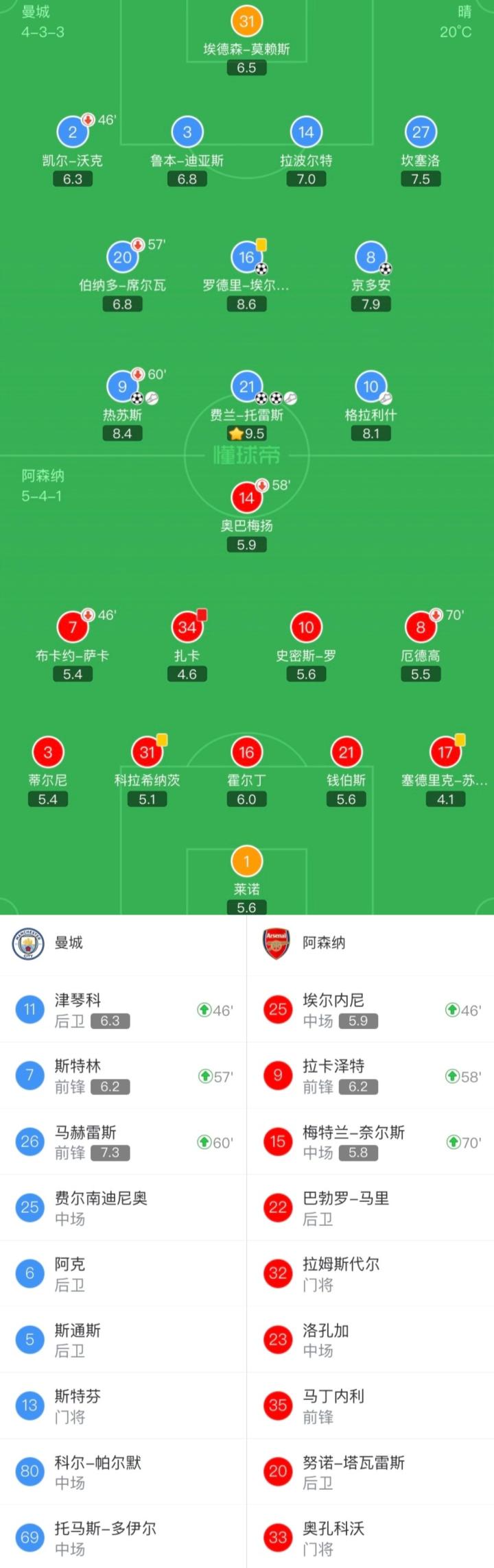494x1568 pixels.
Task: Open 奥巴梅扬 number 14 player profile
Action: click(x=246, y=517)
